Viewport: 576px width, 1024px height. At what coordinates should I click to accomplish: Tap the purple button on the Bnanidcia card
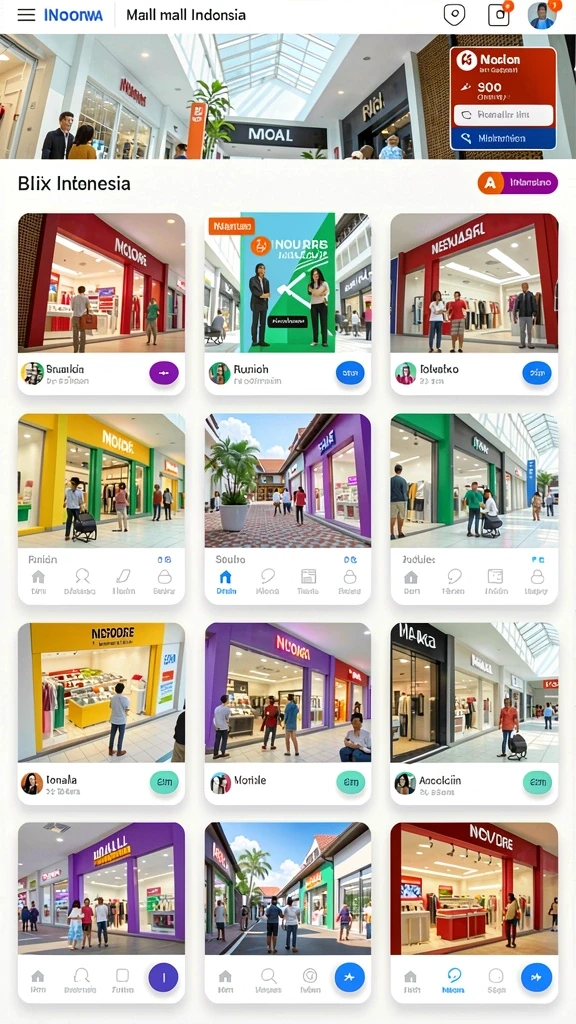[x=164, y=373]
